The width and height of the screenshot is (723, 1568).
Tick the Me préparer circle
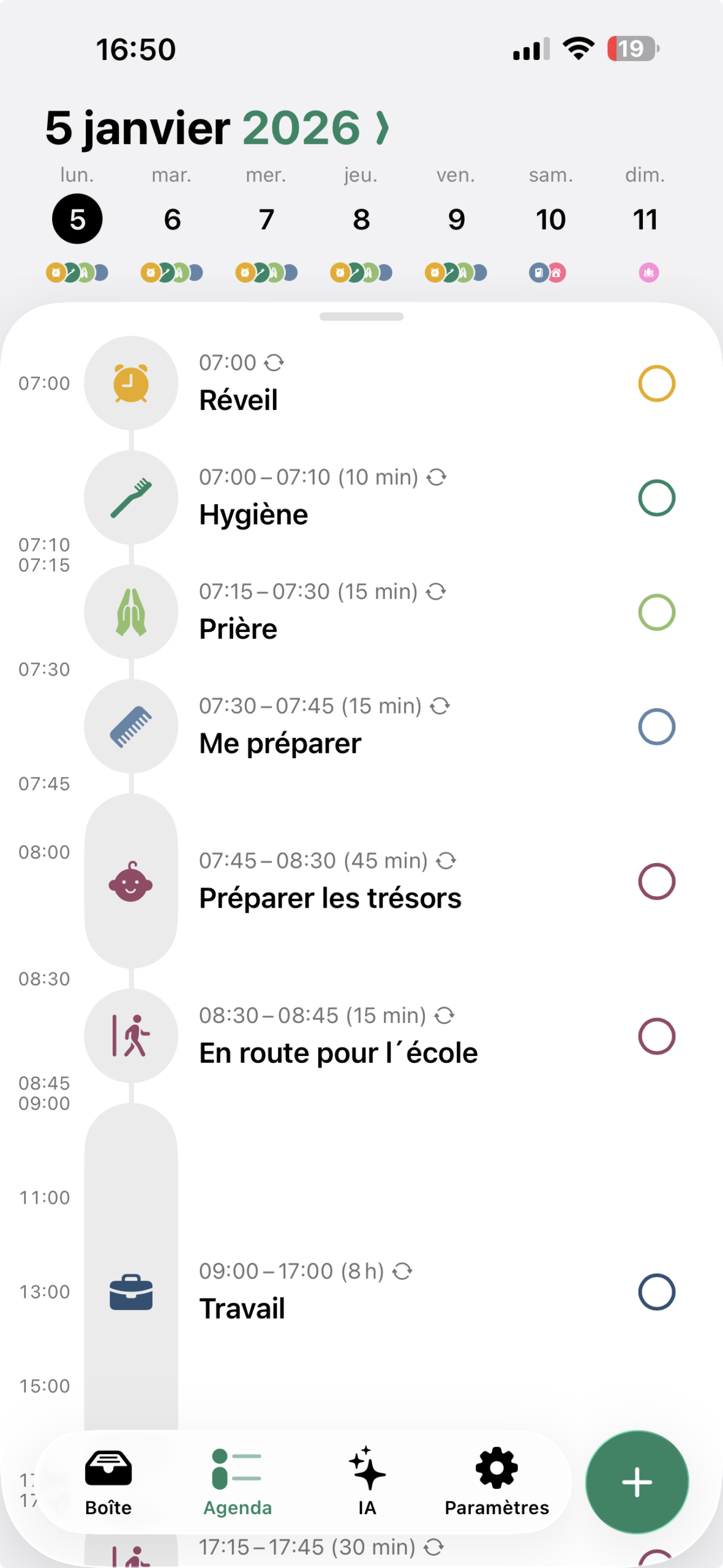(x=656, y=727)
